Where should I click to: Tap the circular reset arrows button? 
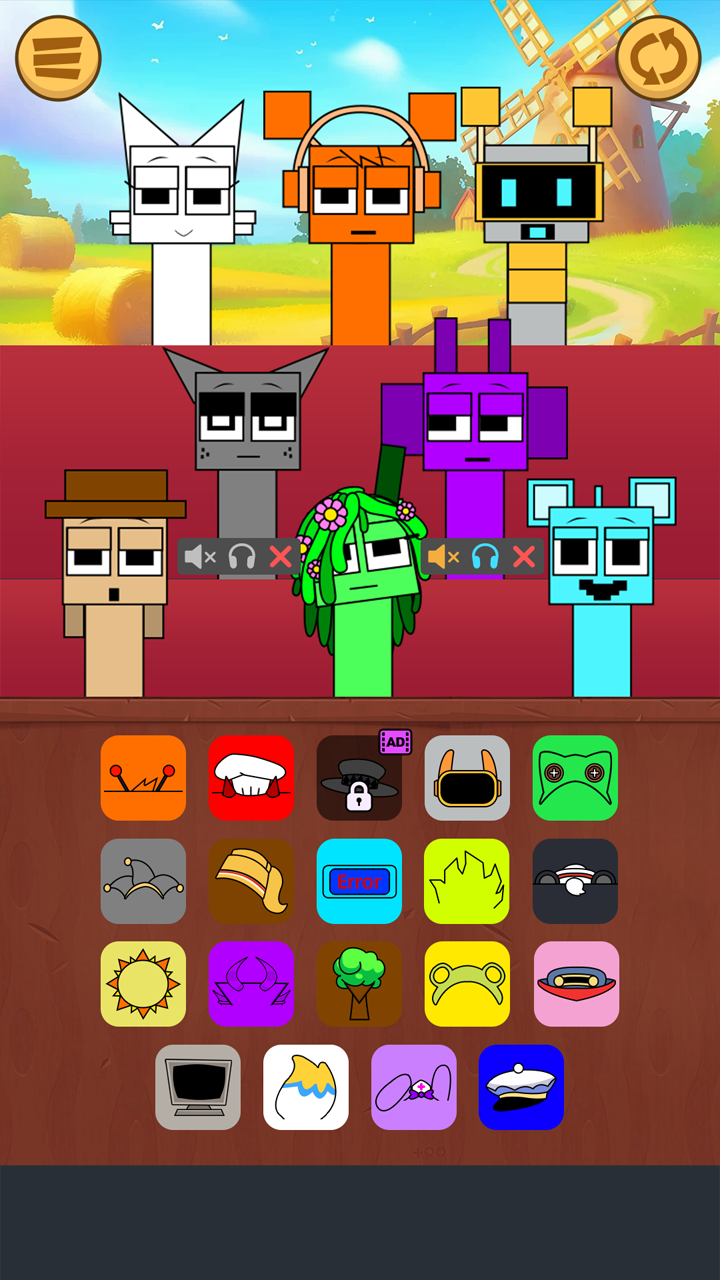658,58
